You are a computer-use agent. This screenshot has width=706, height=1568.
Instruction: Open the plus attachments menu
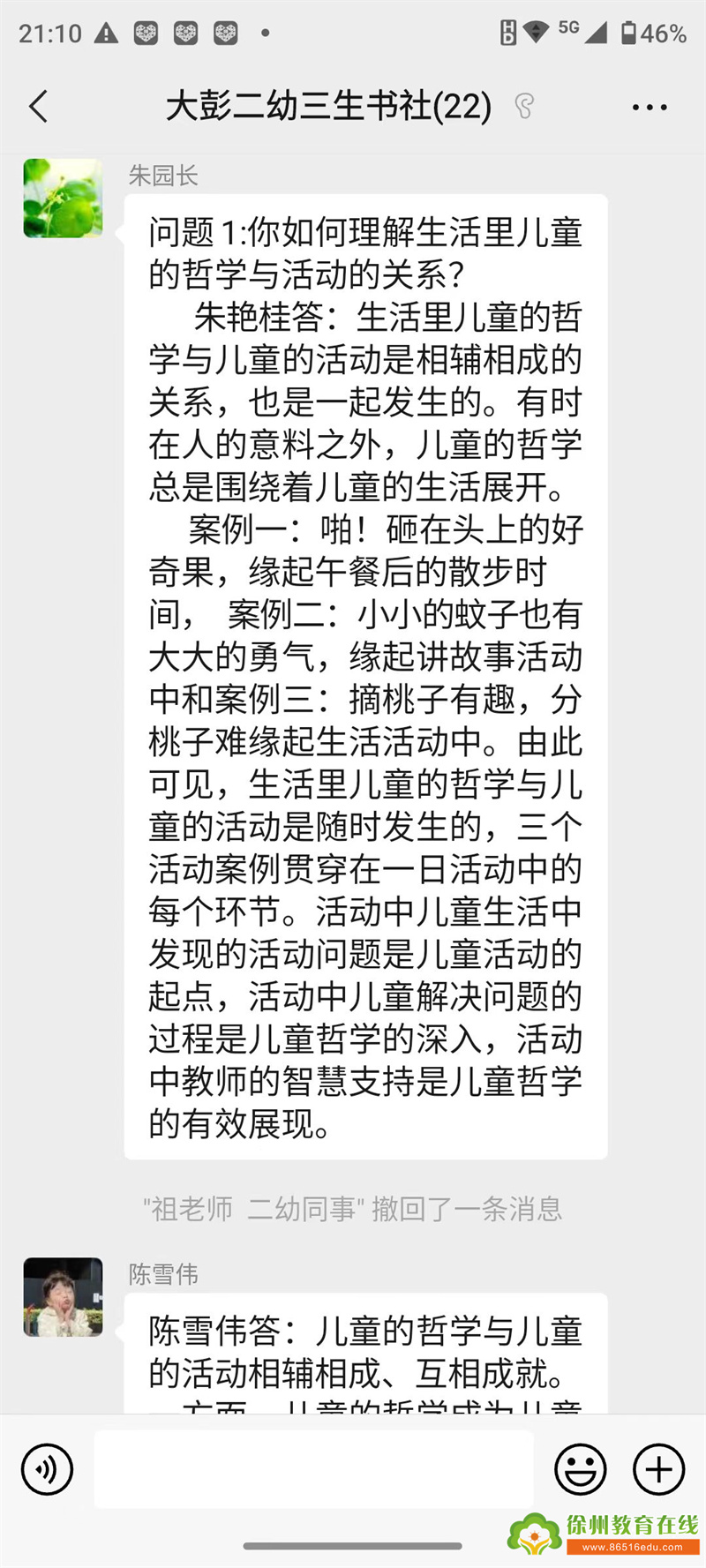click(658, 1469)
